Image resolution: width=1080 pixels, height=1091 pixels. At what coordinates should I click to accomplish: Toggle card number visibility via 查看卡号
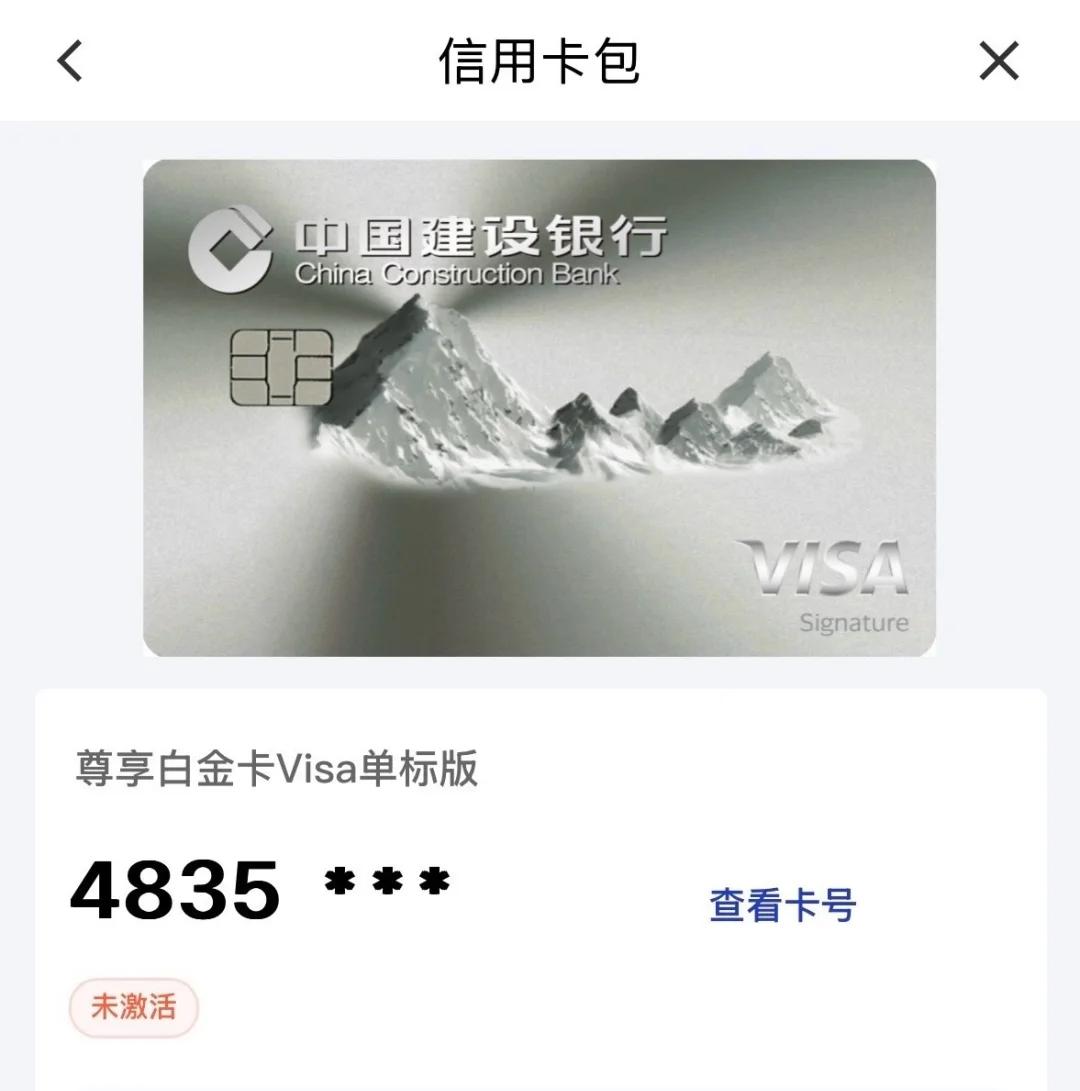783,903
